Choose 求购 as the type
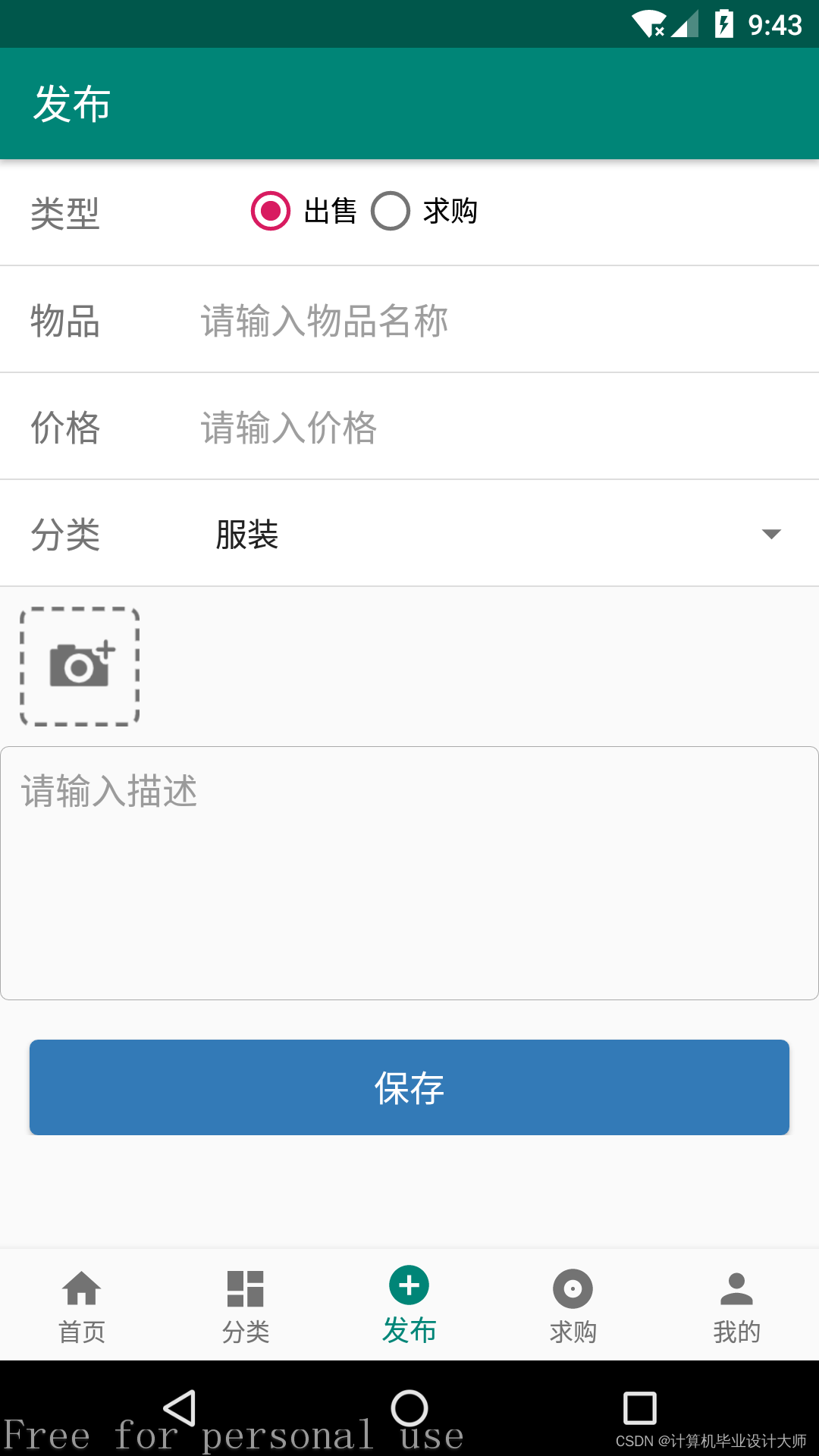 coord(391,211)
